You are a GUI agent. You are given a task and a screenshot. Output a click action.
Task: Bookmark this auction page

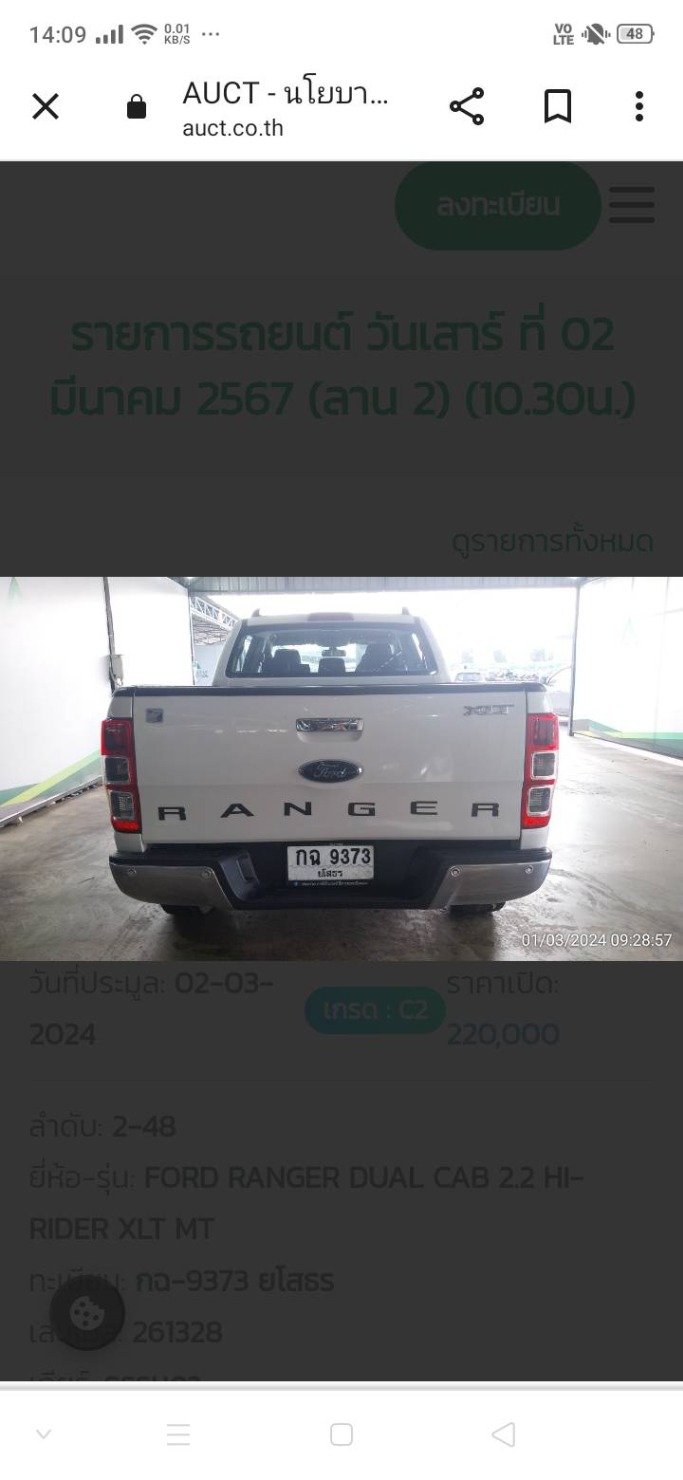(557, 106)
